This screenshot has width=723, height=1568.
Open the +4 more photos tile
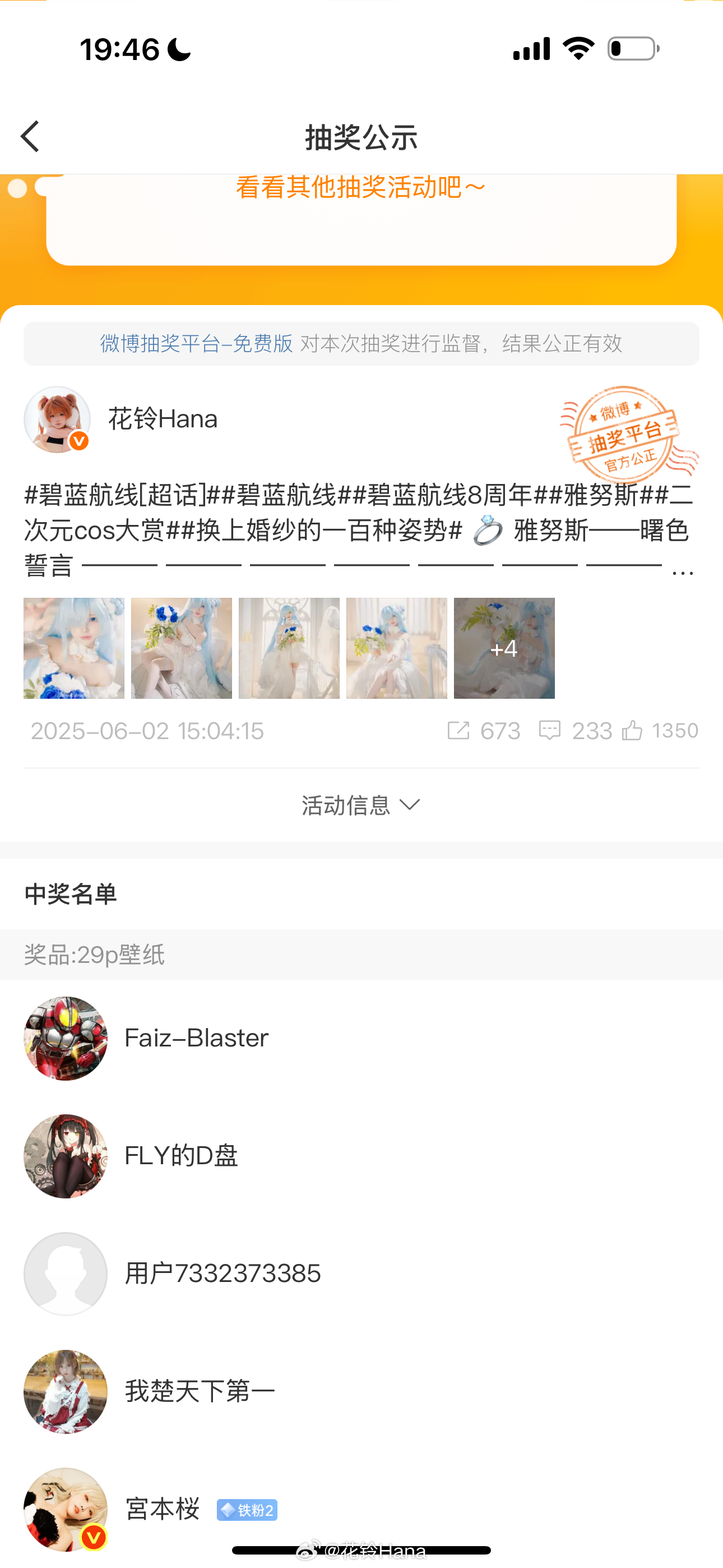tap(504, 648)
